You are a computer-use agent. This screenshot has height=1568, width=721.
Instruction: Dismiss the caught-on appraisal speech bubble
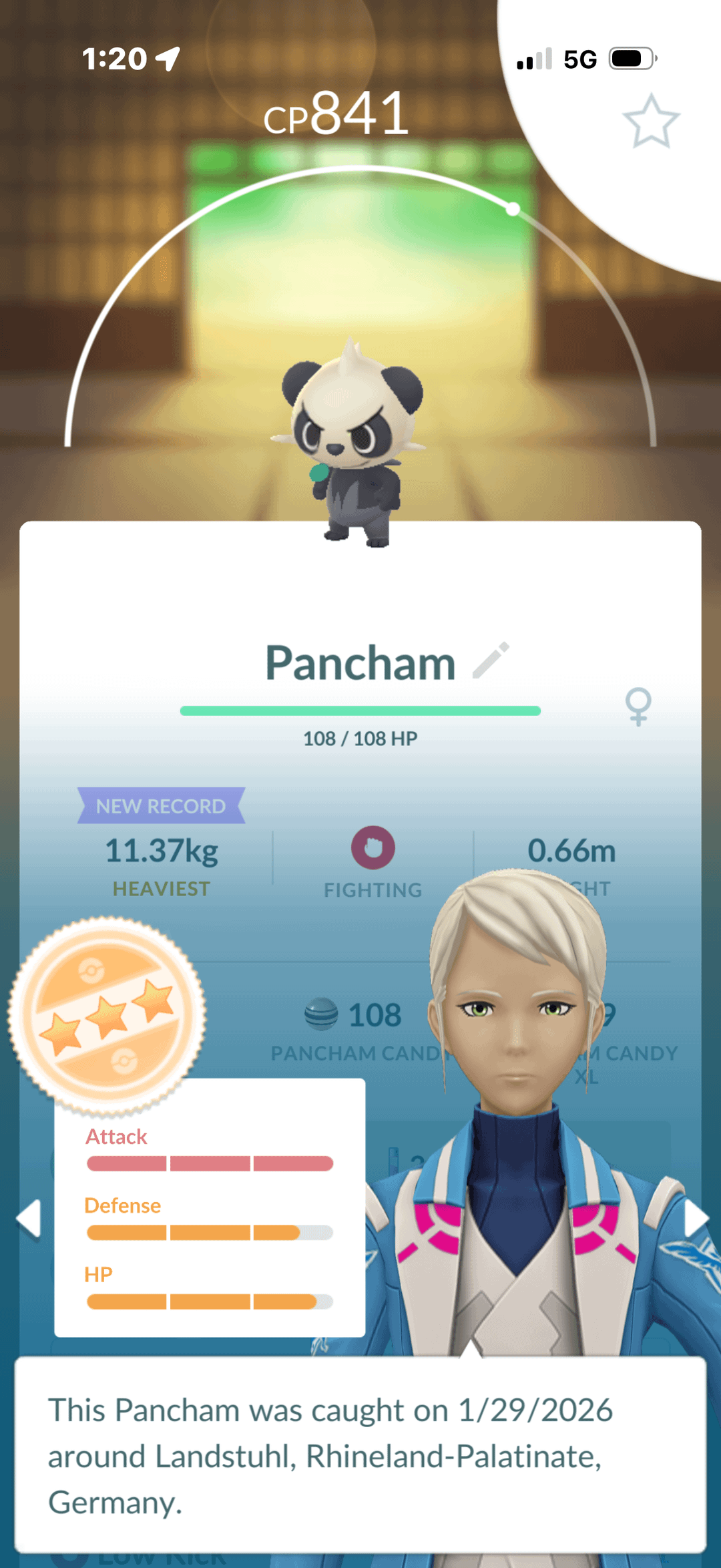[x=360, y=1454]
